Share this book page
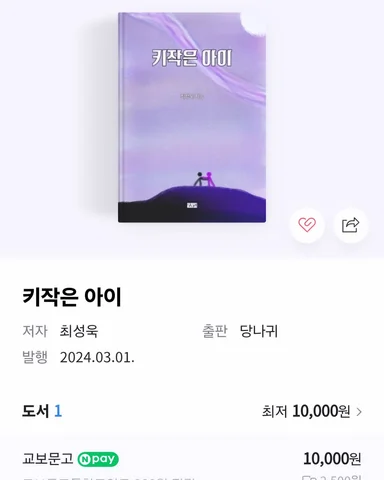 tap(351, 225)
